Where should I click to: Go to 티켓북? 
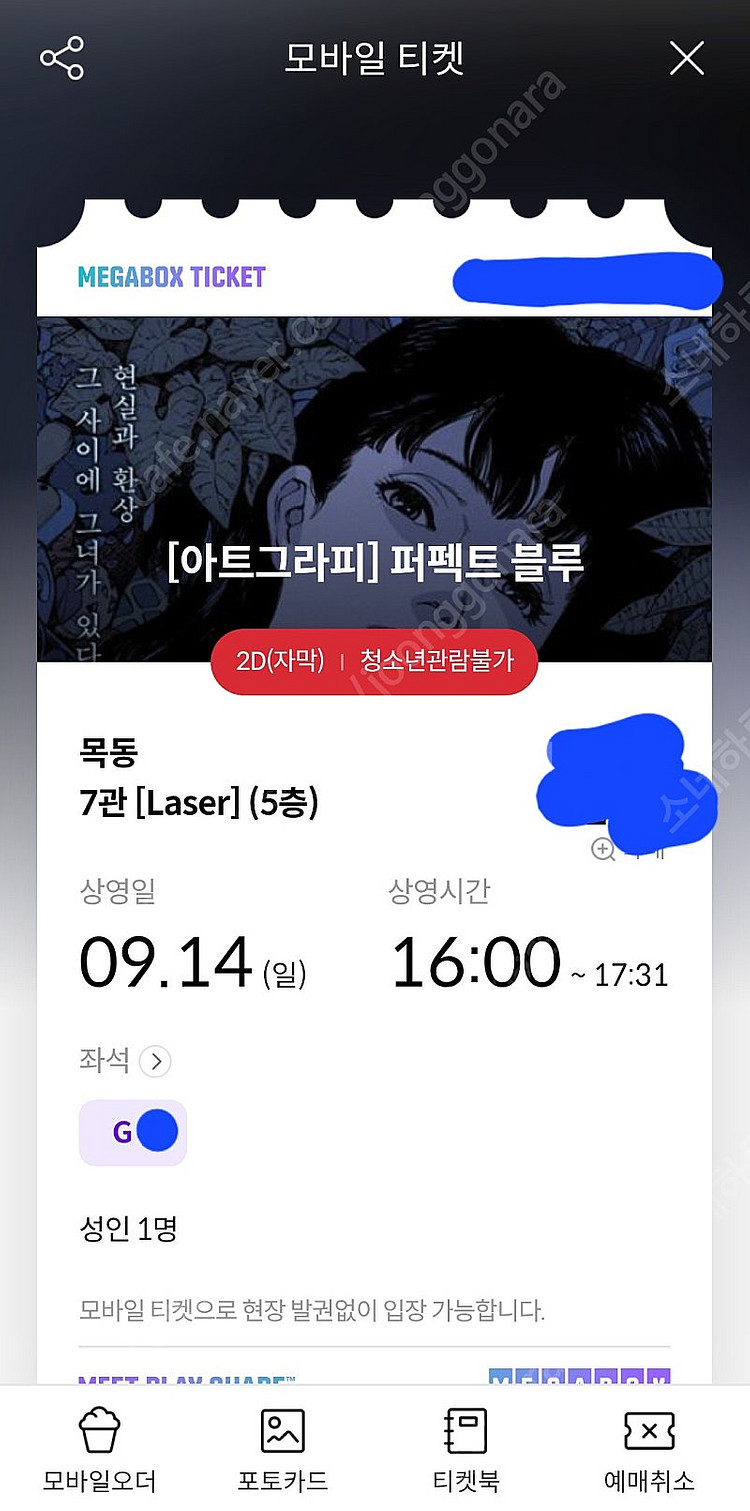(x=466, y=1448)
